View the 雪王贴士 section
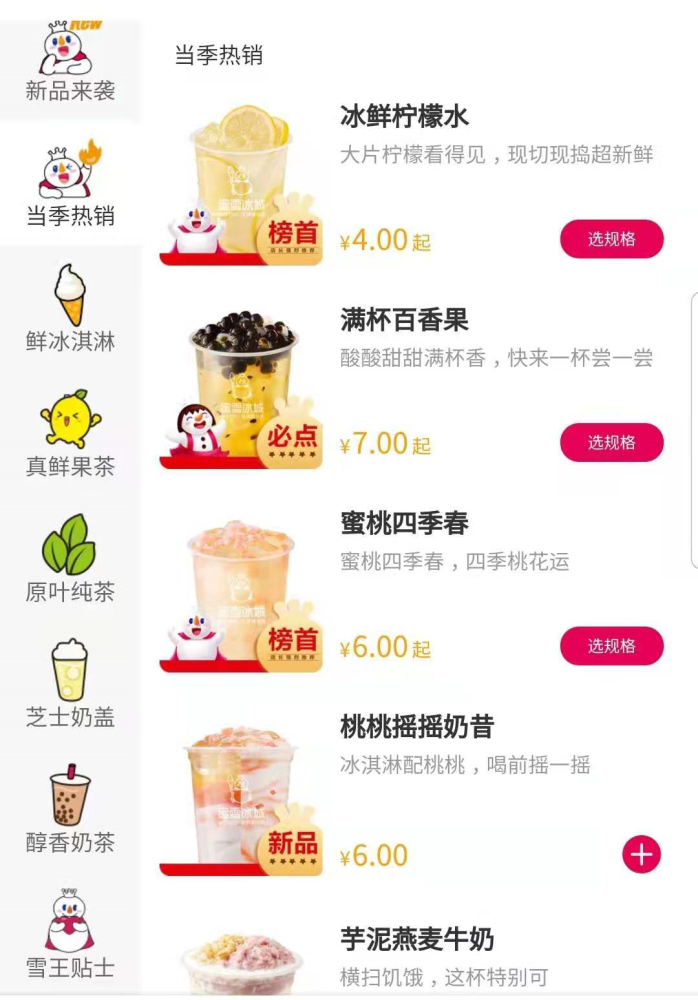Screen dimensions: 698x1000 pyautogui.click(x=70, y=935)
